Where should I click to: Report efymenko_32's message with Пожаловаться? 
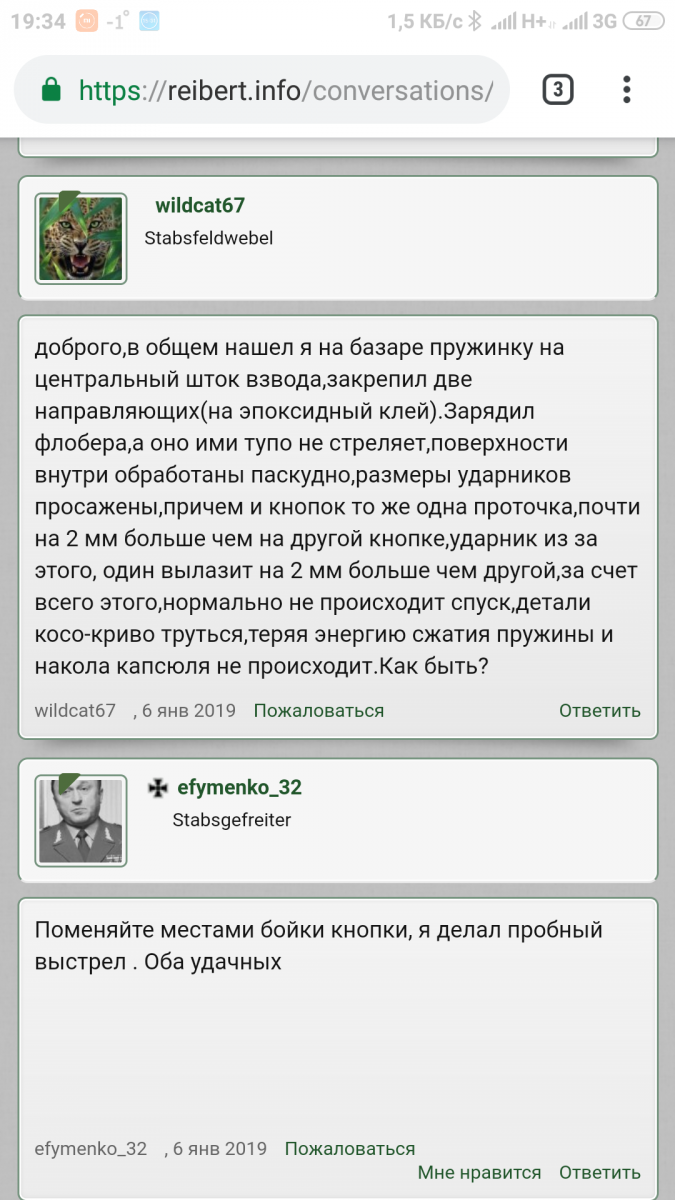[x=349, y=1149]
